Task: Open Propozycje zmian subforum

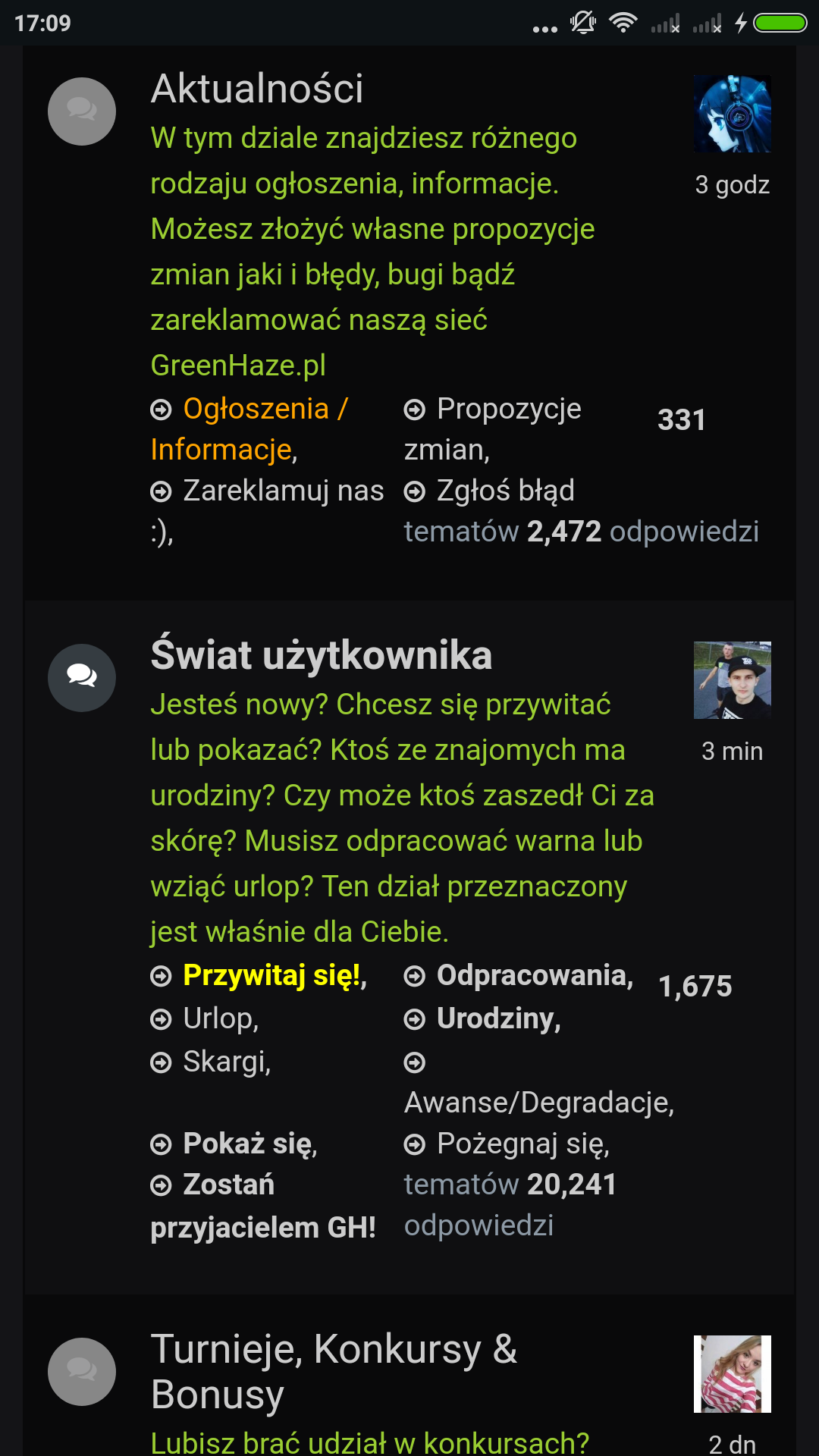Action: pos(508,409)
